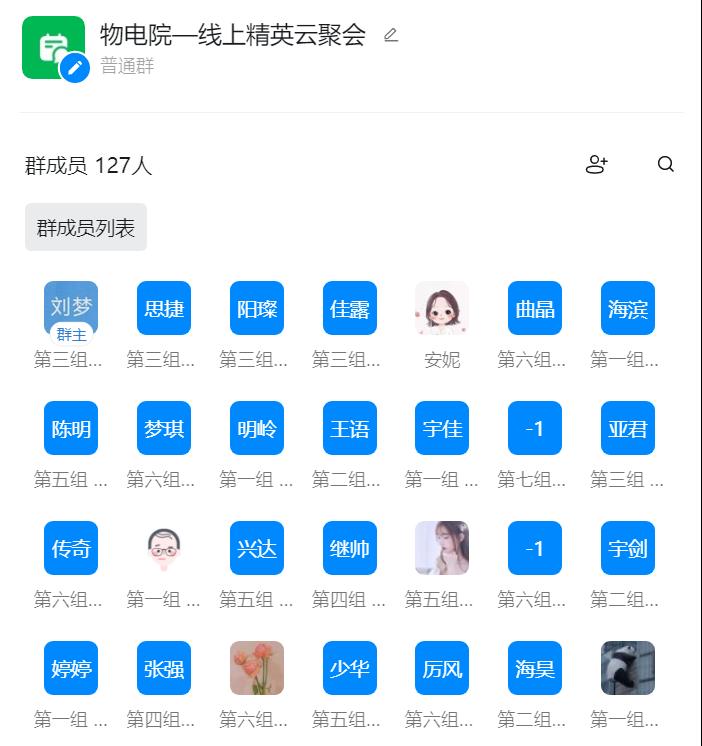This screenshot has width=702, height=746.
Task: Open member 传奇's profile
Action: [x=71, y=548]
